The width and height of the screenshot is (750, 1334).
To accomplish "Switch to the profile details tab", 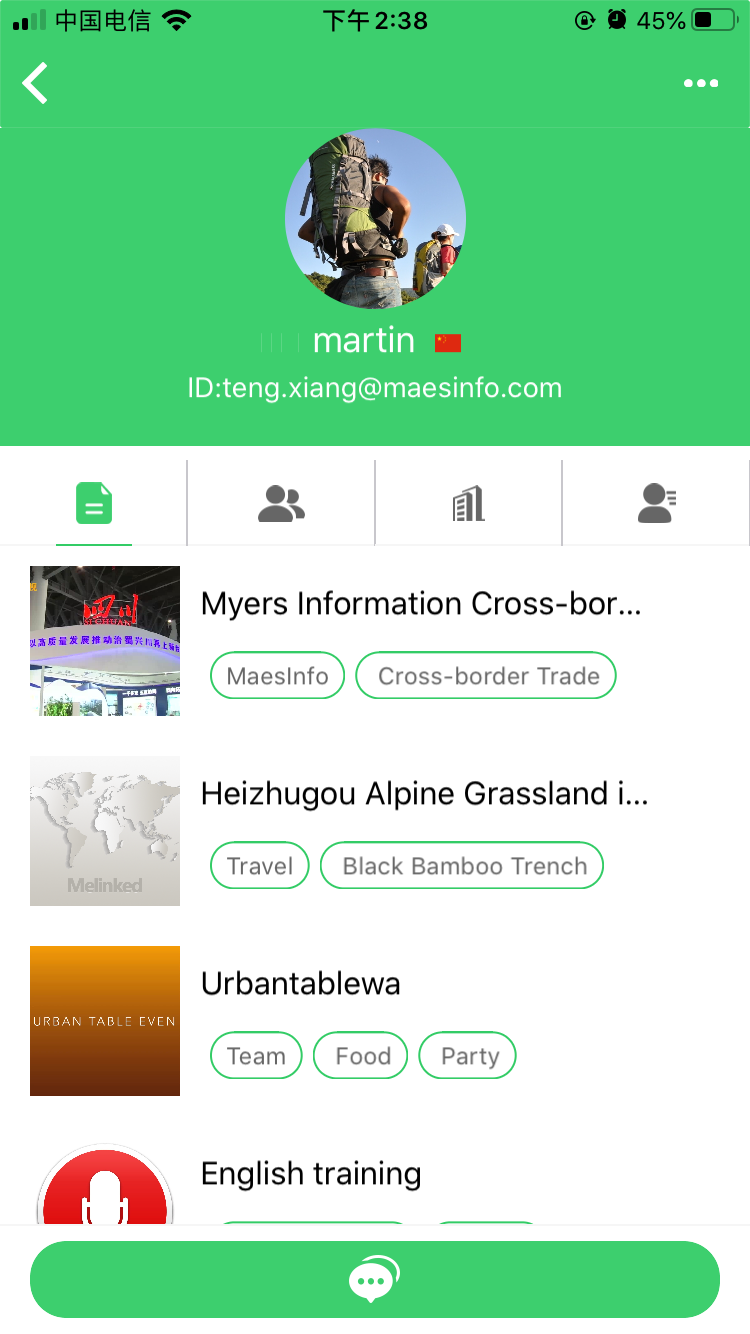I will point(656,503).
